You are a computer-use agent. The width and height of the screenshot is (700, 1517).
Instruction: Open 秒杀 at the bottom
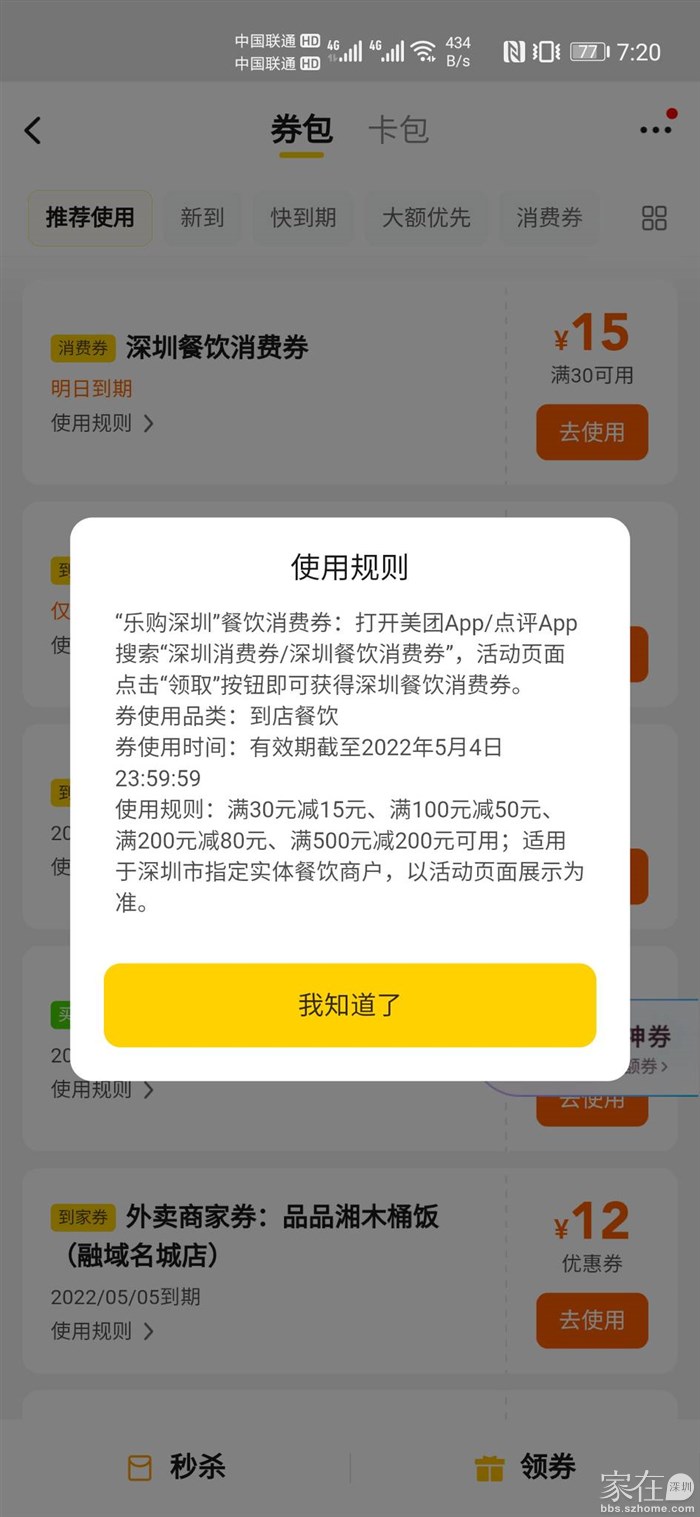coord(176,1467)
